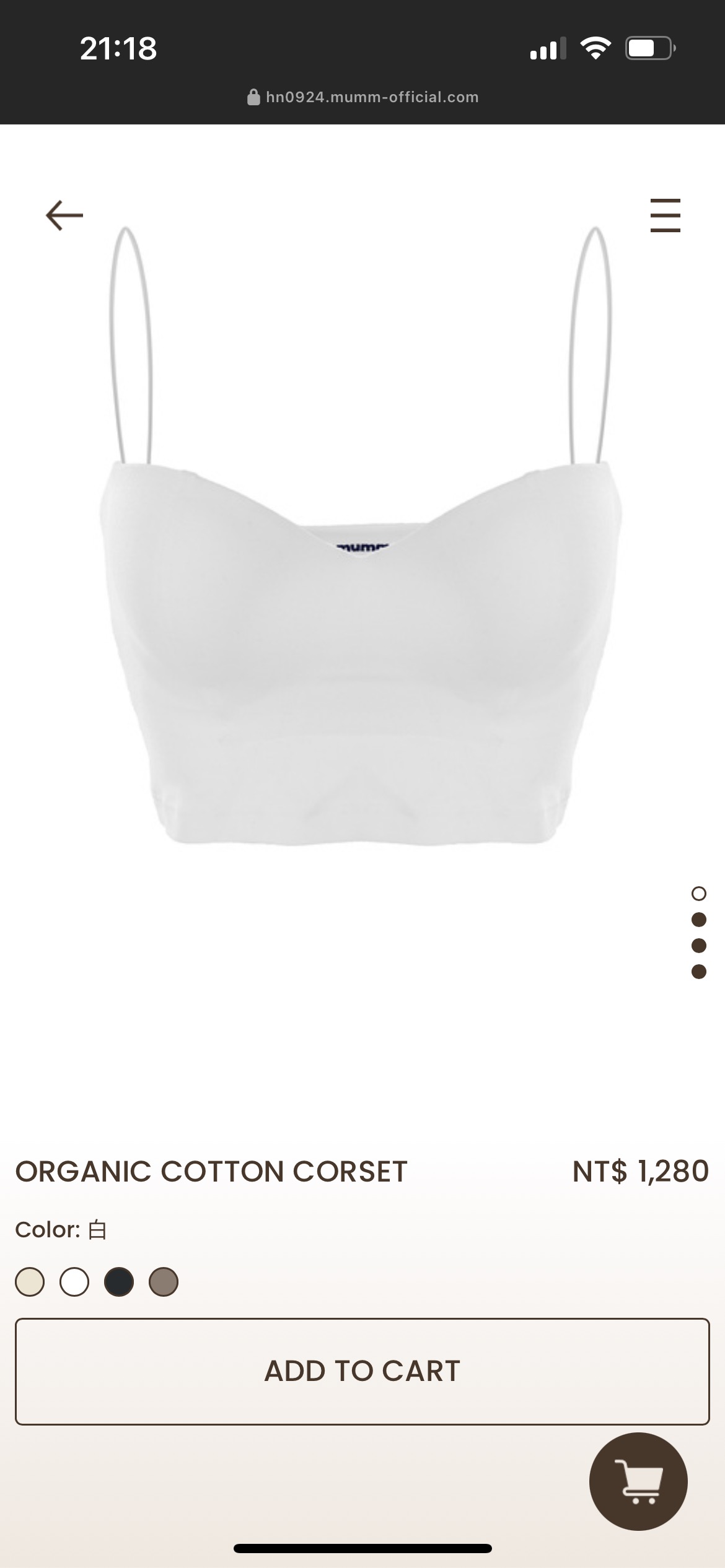The width and height of the screenshot is (725, 1568).
Task: Open the floating shopping cart
Action: [638, 1481]
